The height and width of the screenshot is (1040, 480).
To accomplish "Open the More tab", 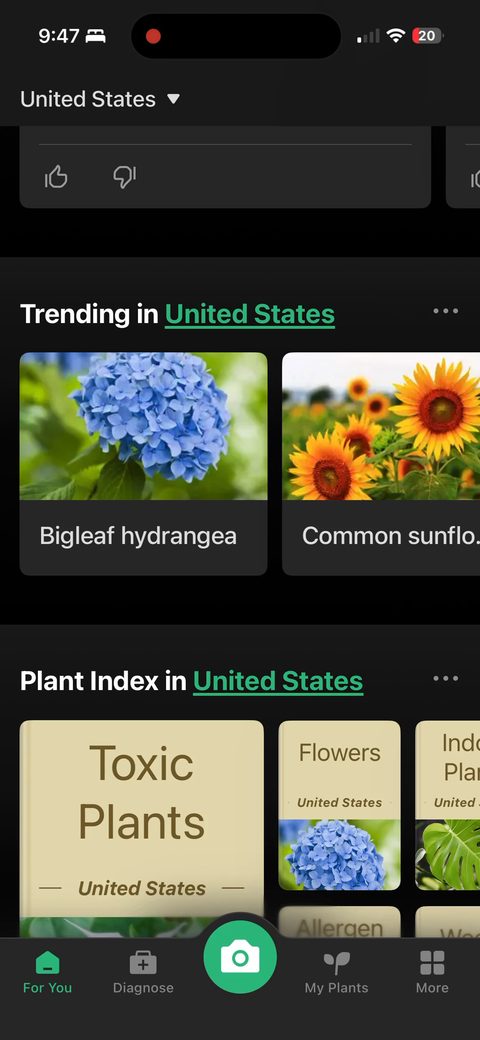I will pos(432,972).
